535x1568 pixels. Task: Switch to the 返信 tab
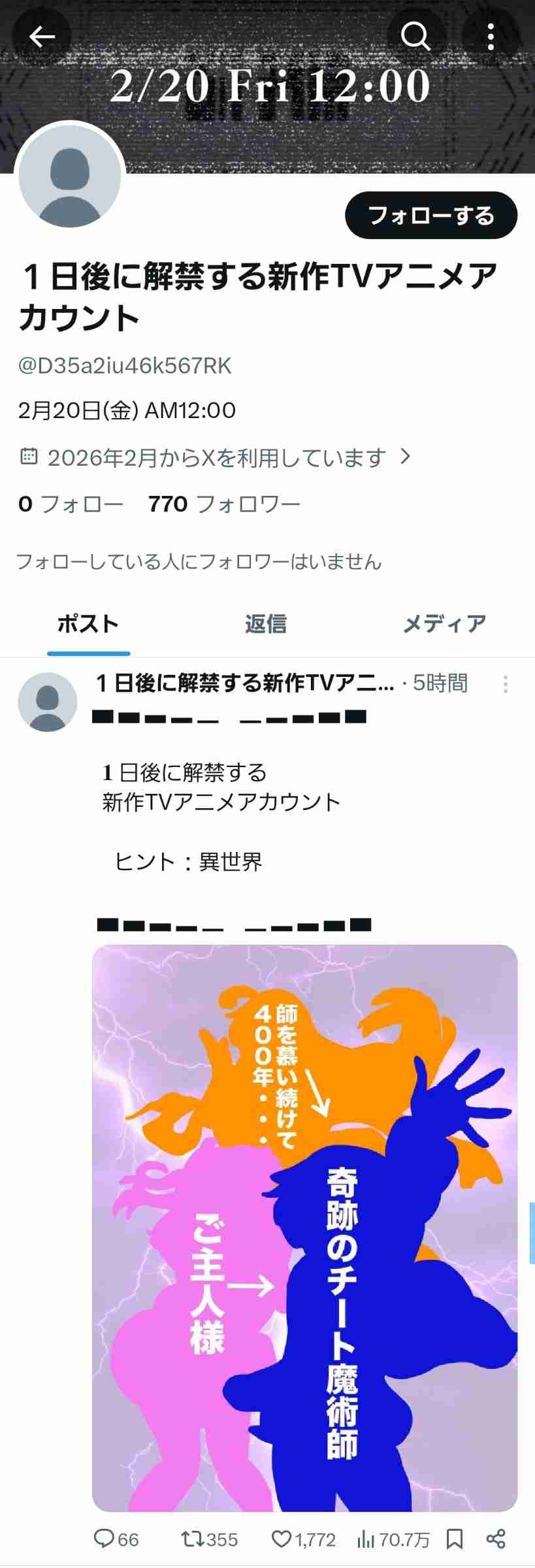coord(266,624)
